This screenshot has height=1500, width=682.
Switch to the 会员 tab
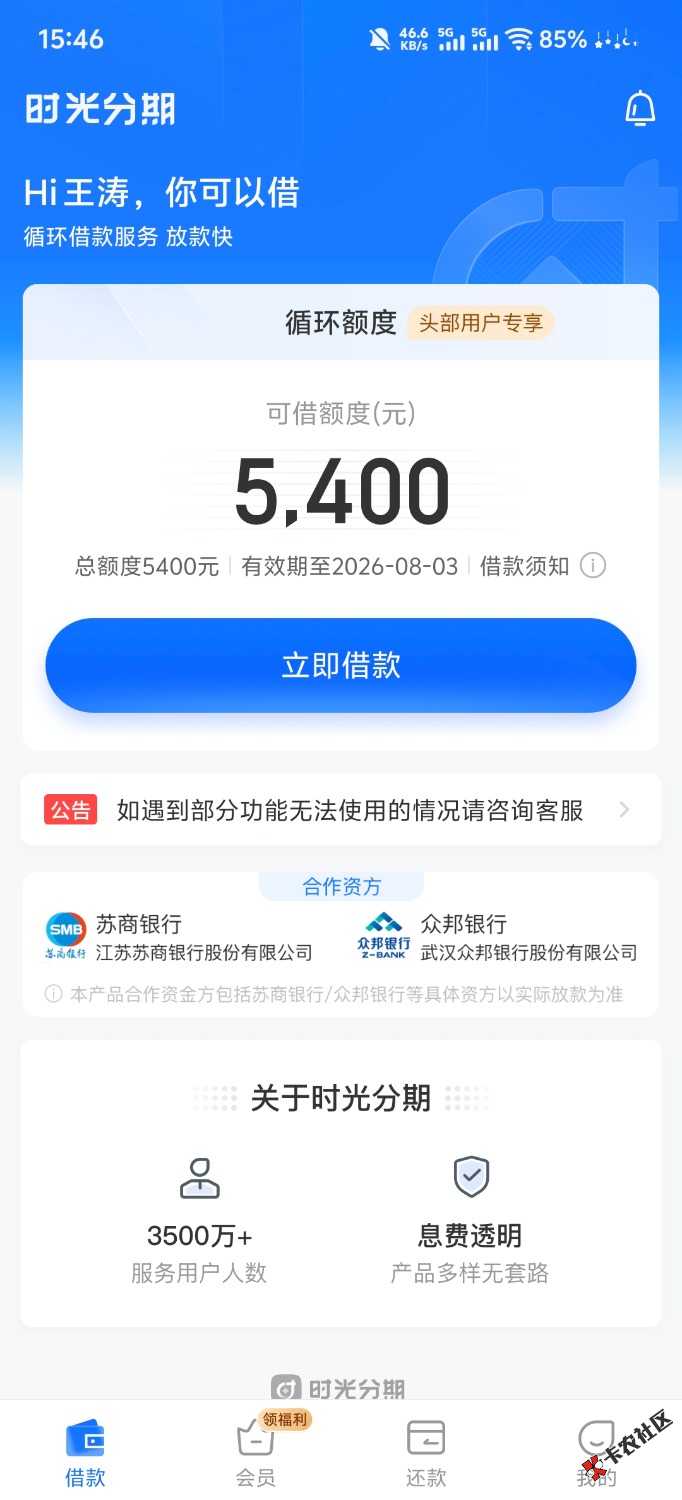(255, 1451)
